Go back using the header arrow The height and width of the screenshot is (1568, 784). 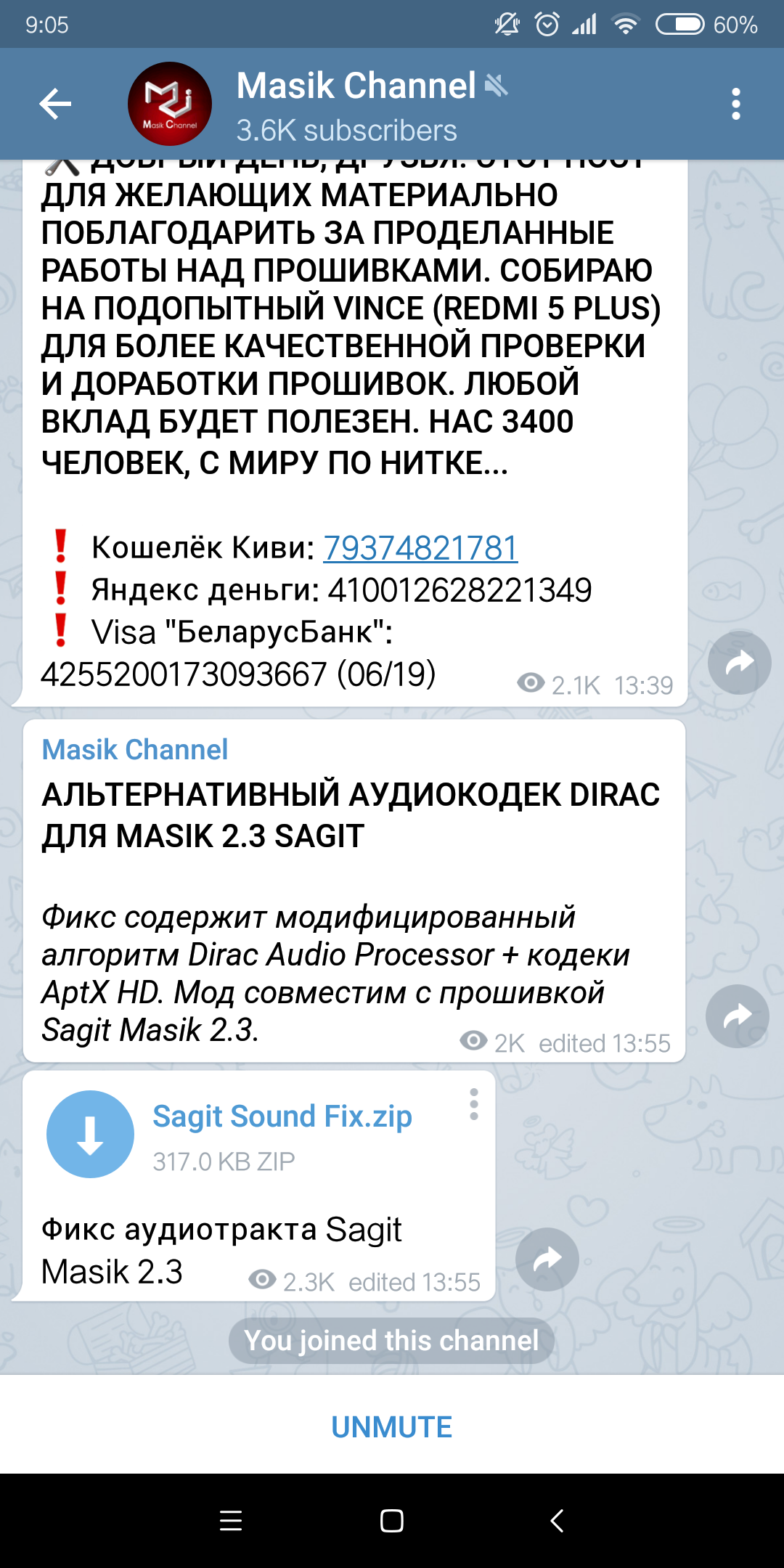(55, 104)
